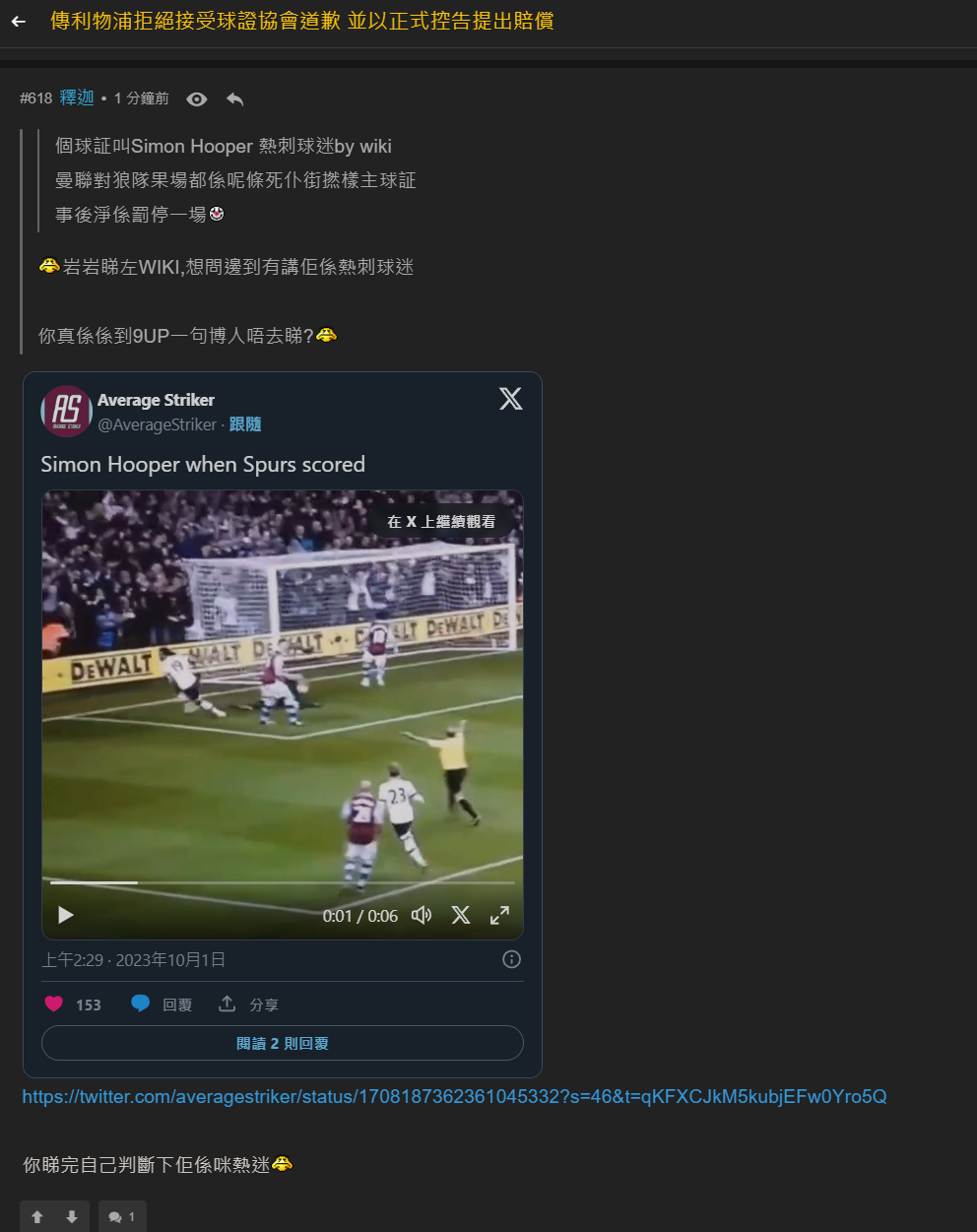Open 釋迦's user profile

[76, 98]
